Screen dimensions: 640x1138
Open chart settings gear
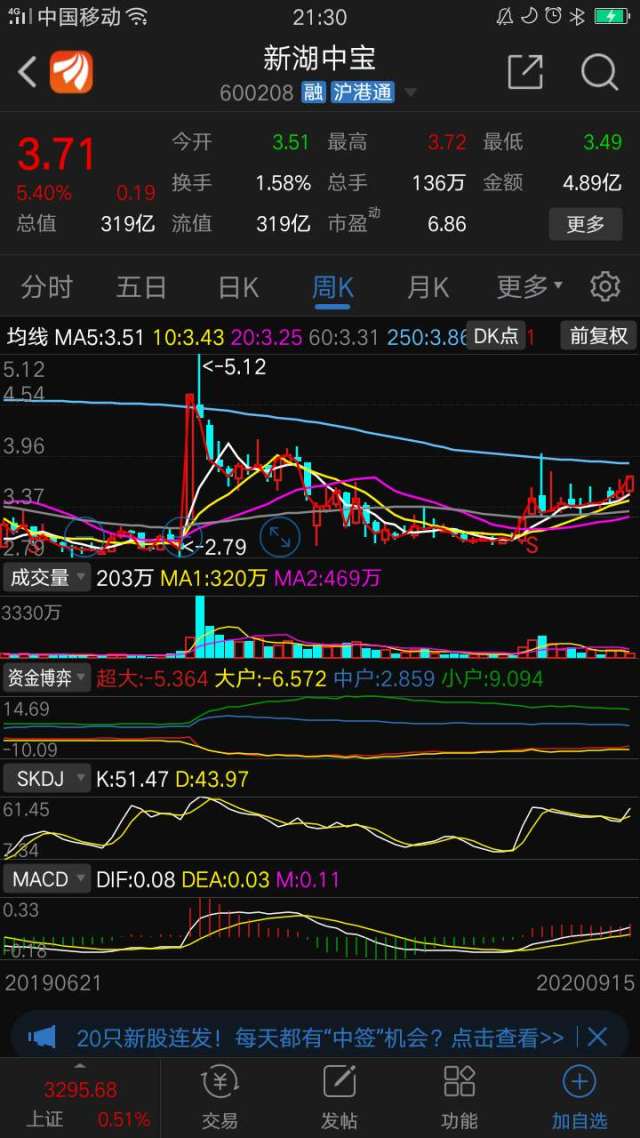tap(605, 288)
